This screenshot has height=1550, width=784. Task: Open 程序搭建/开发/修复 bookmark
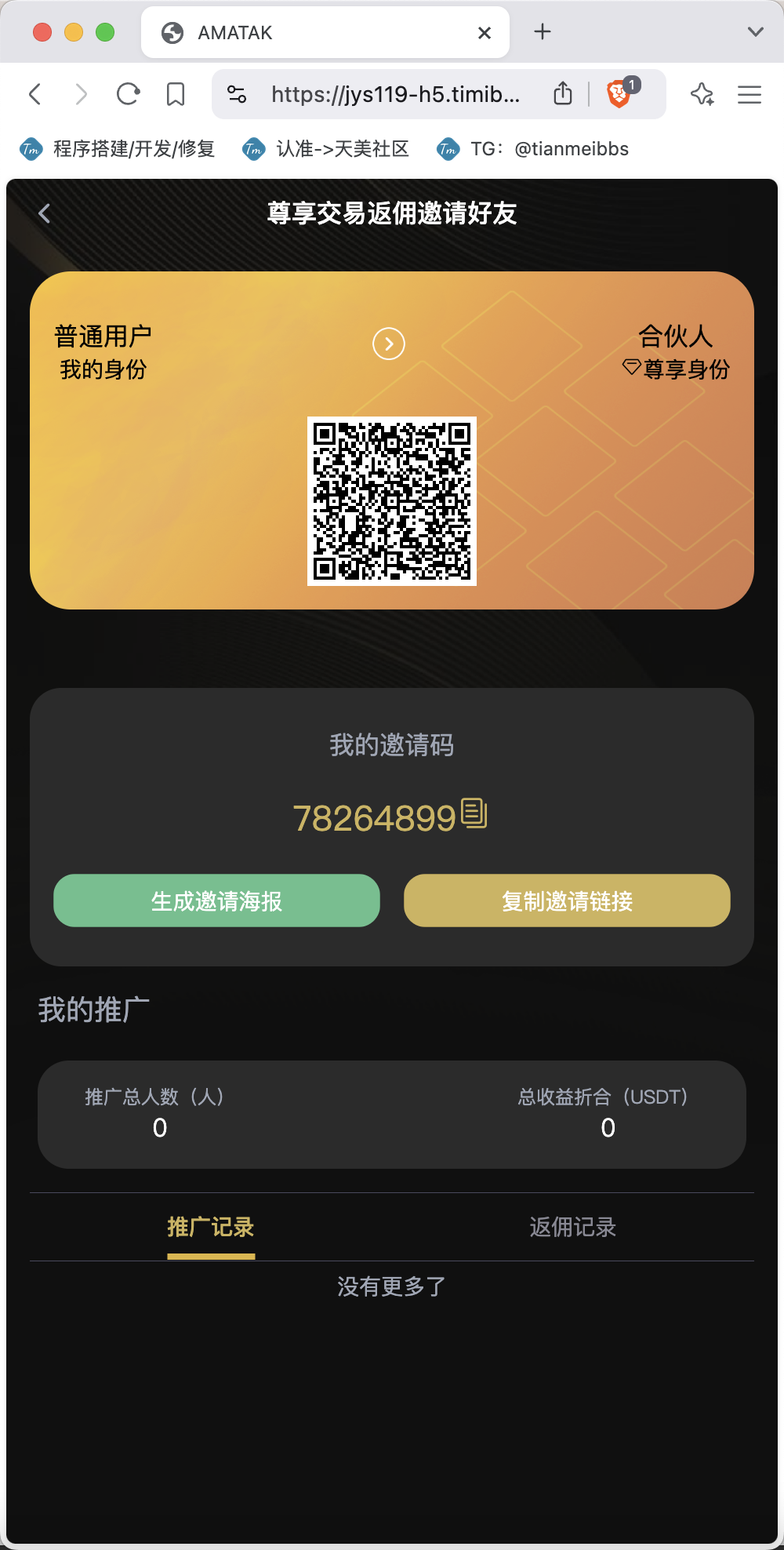click(x=118, y=149)
